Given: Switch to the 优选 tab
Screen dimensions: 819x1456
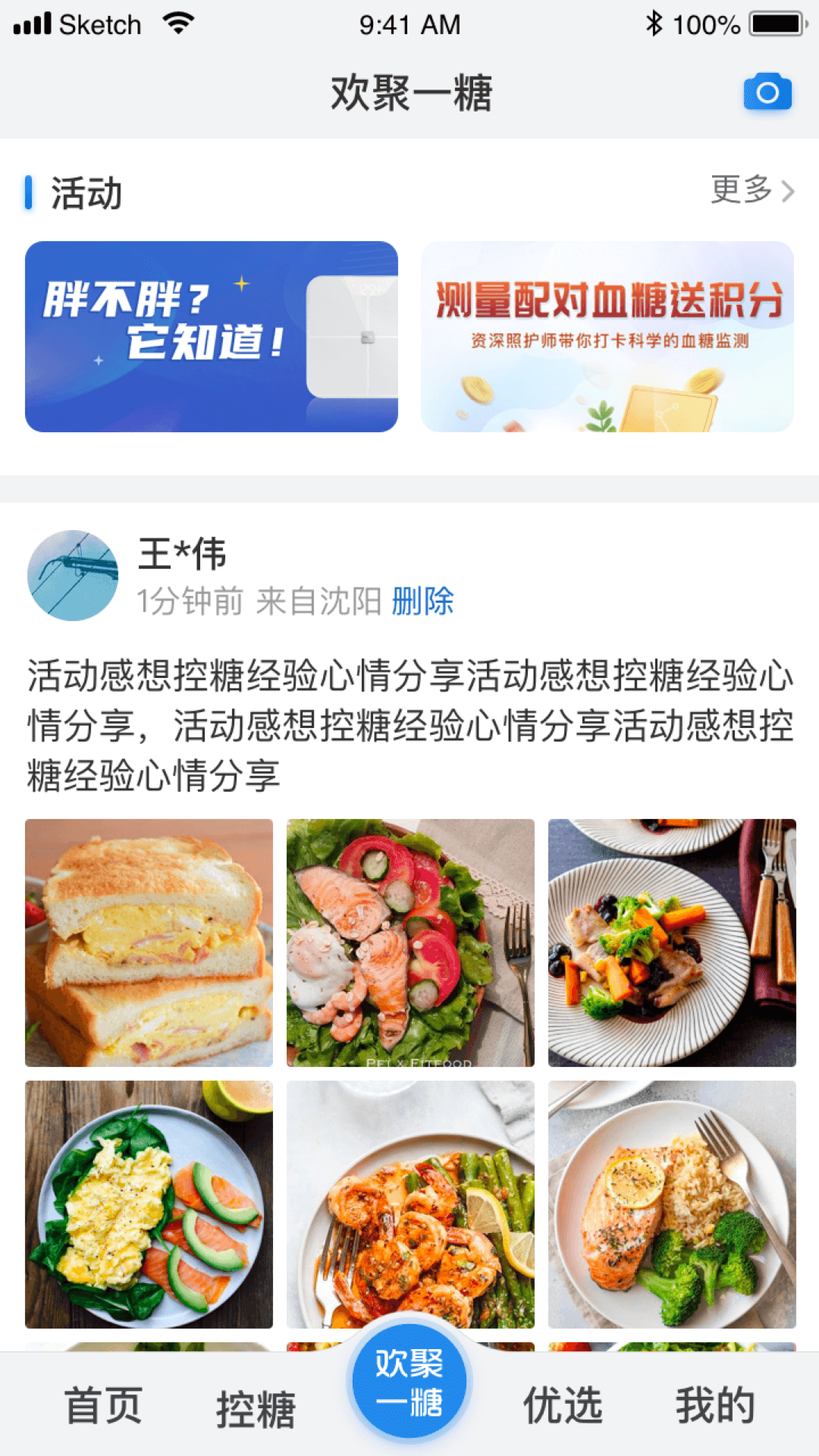Looking at the screenshot, I should 563,1406.
